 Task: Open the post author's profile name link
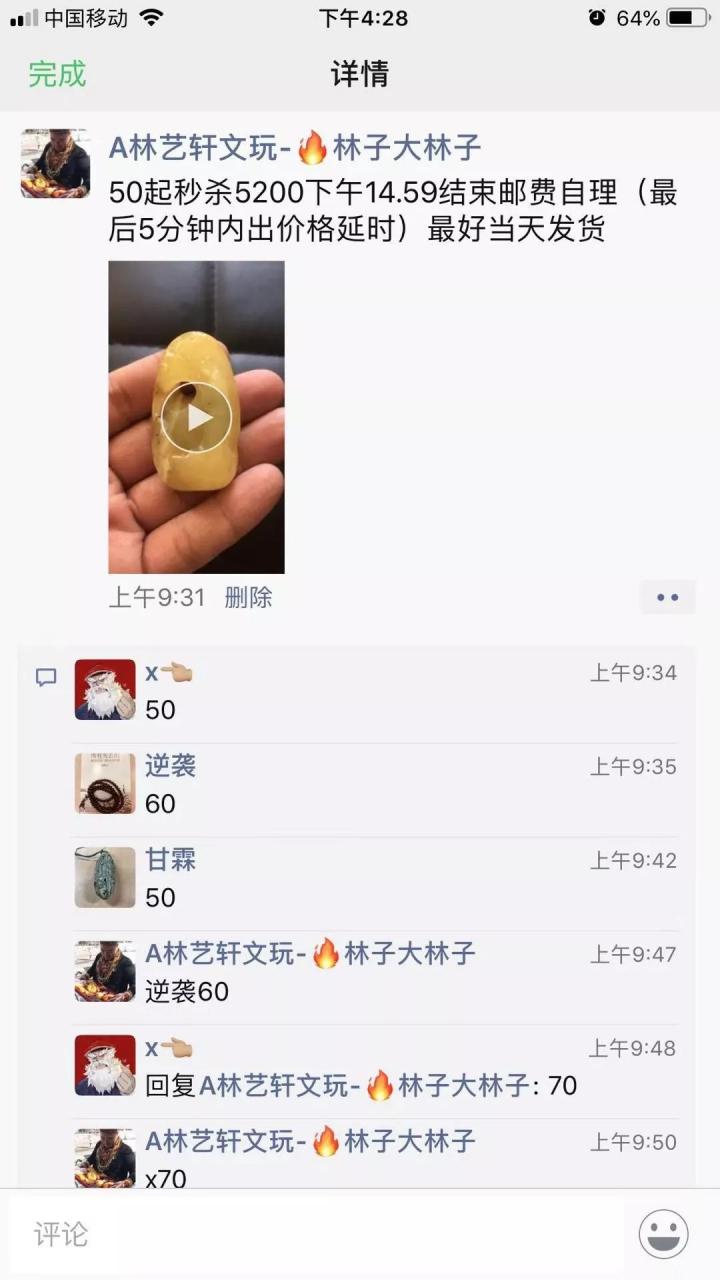pyautogui.click(x=294, y=149)
